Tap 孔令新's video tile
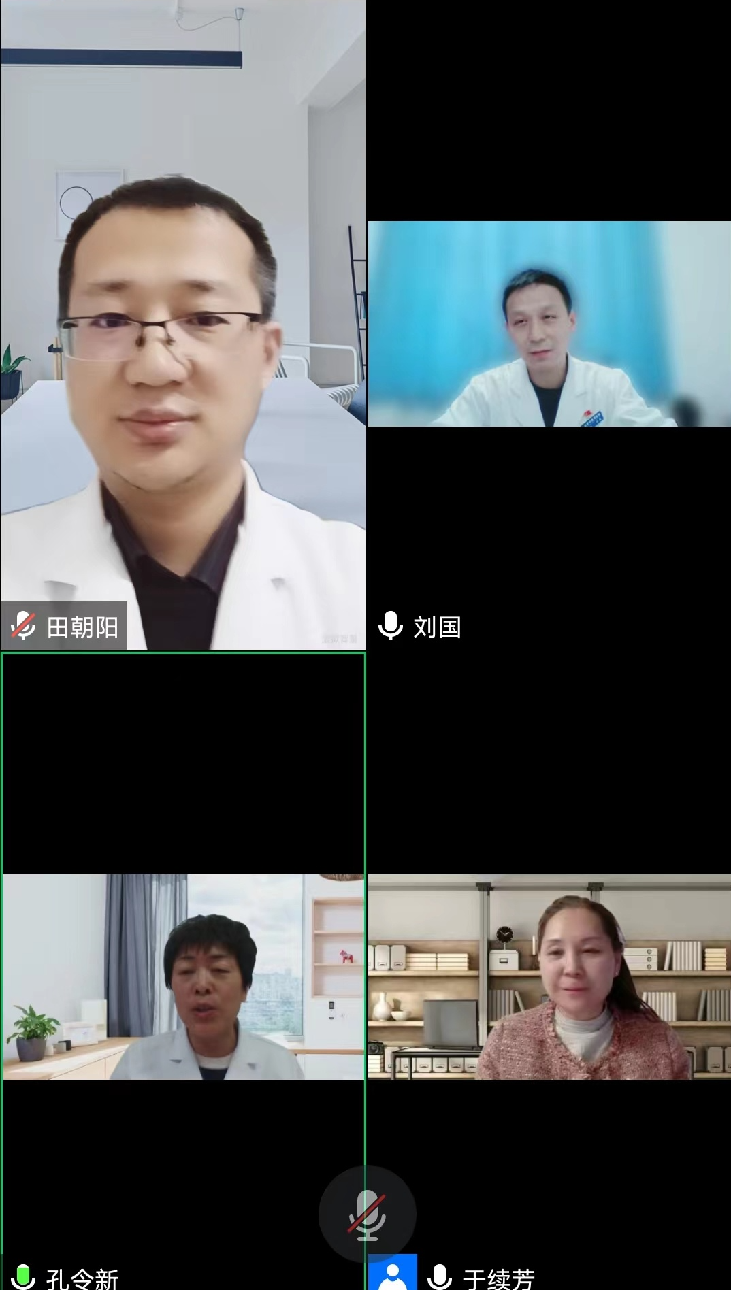731x1290 pixels. pos(183,976)
